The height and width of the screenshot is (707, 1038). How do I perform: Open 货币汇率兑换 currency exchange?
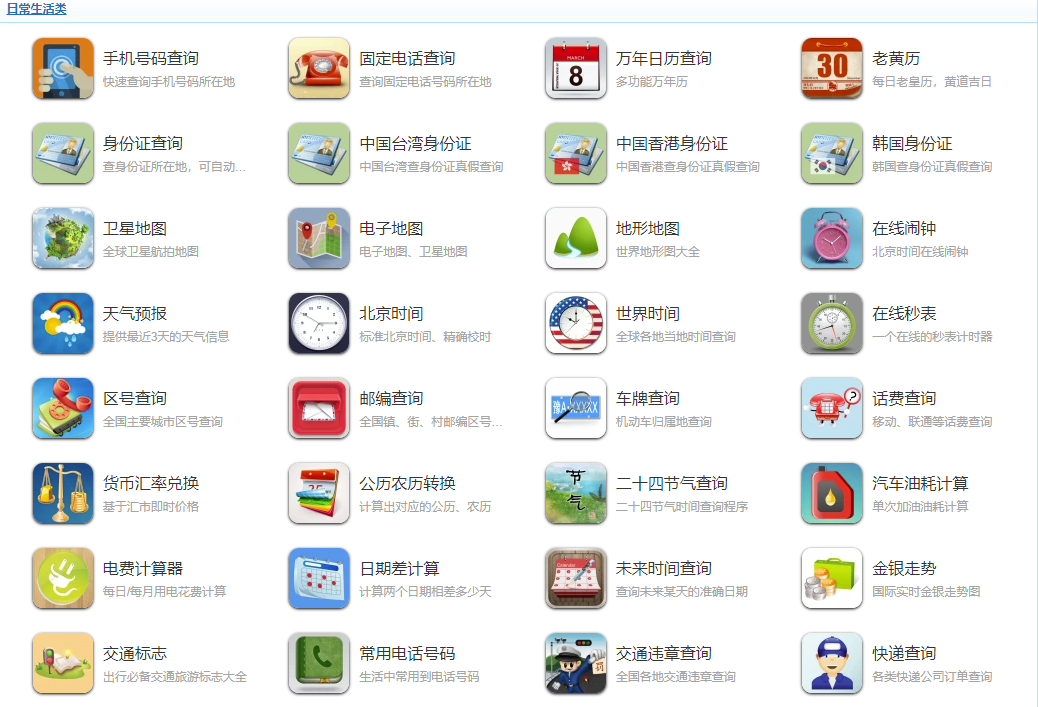150,484
